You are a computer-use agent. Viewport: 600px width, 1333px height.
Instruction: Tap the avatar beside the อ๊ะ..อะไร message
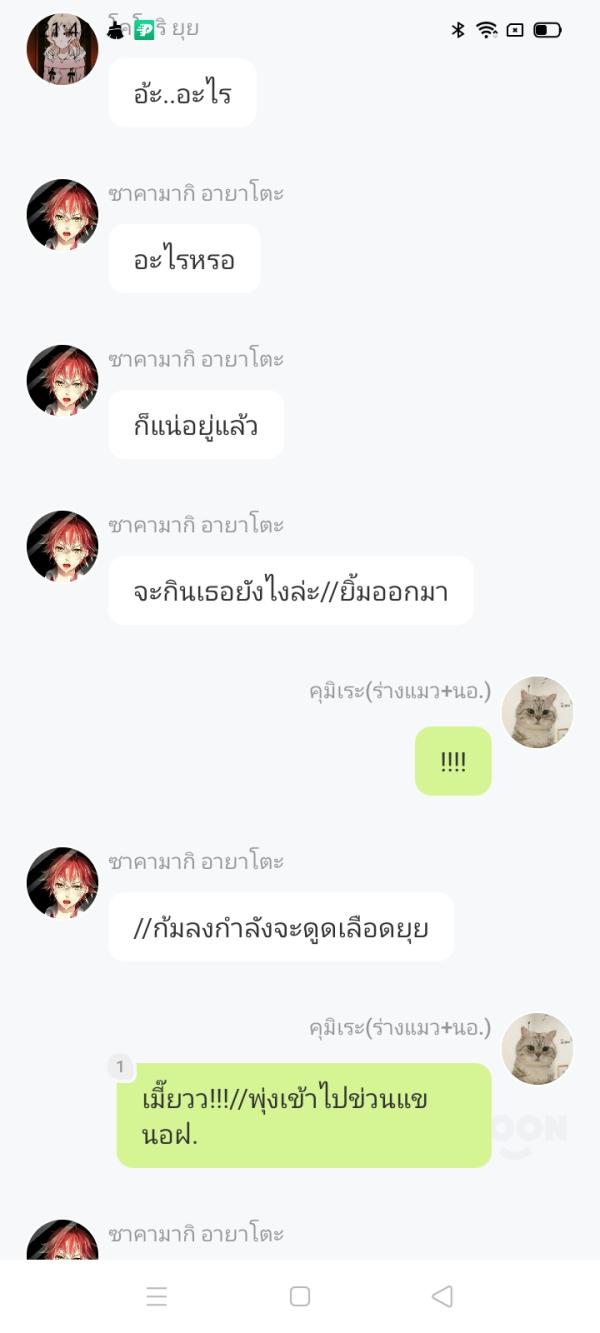pyautogui.click(x=62, y=49)
